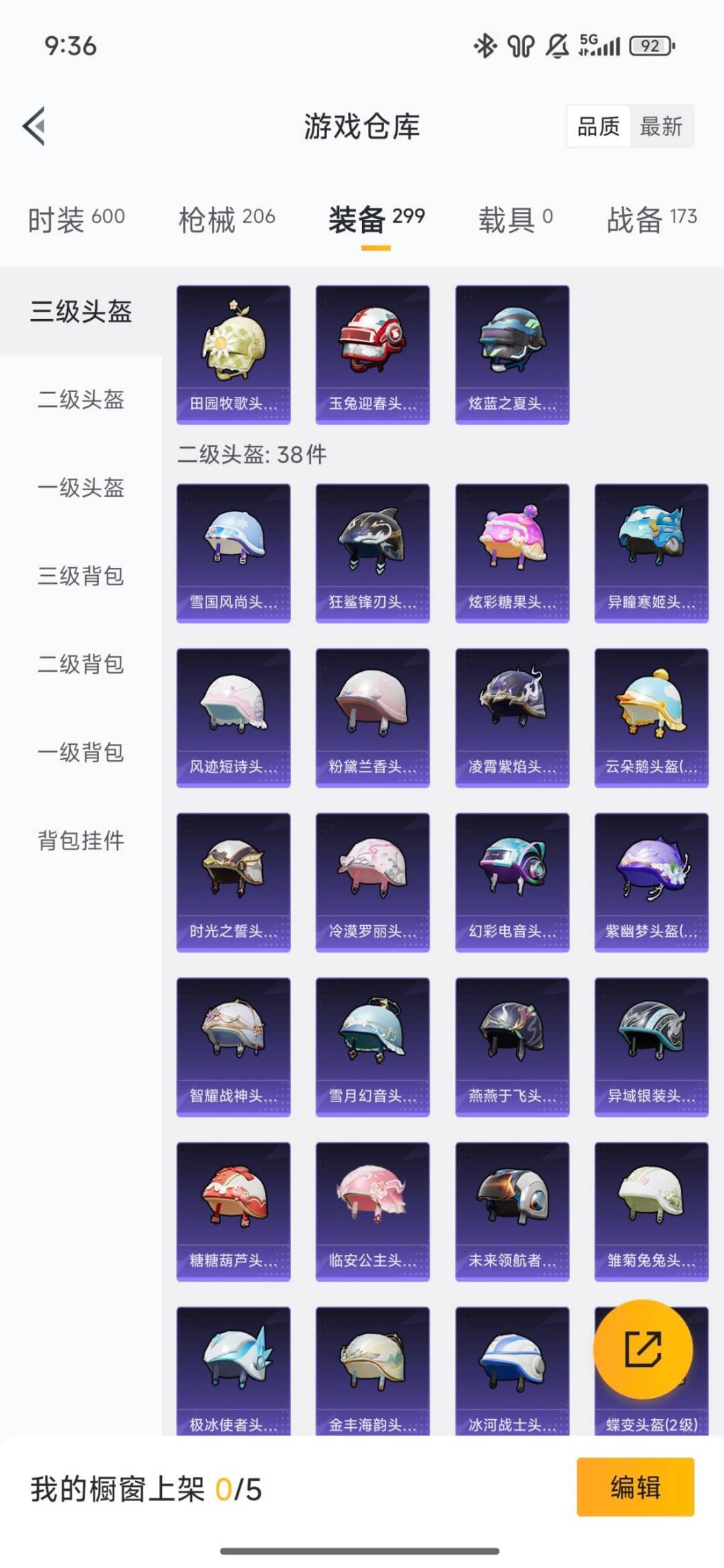The image size is (724, 1568).
Task: Tap the yellow share floating button
Action: click(643, 1349)
